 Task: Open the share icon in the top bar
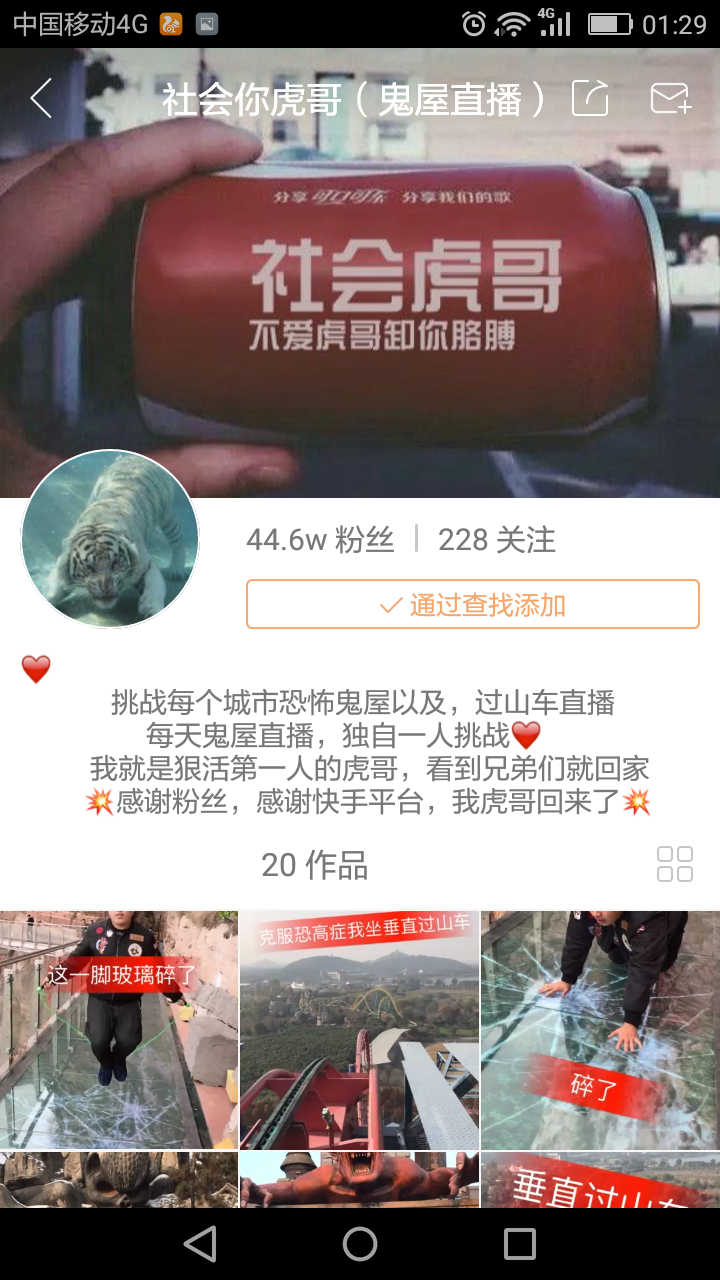591,97
